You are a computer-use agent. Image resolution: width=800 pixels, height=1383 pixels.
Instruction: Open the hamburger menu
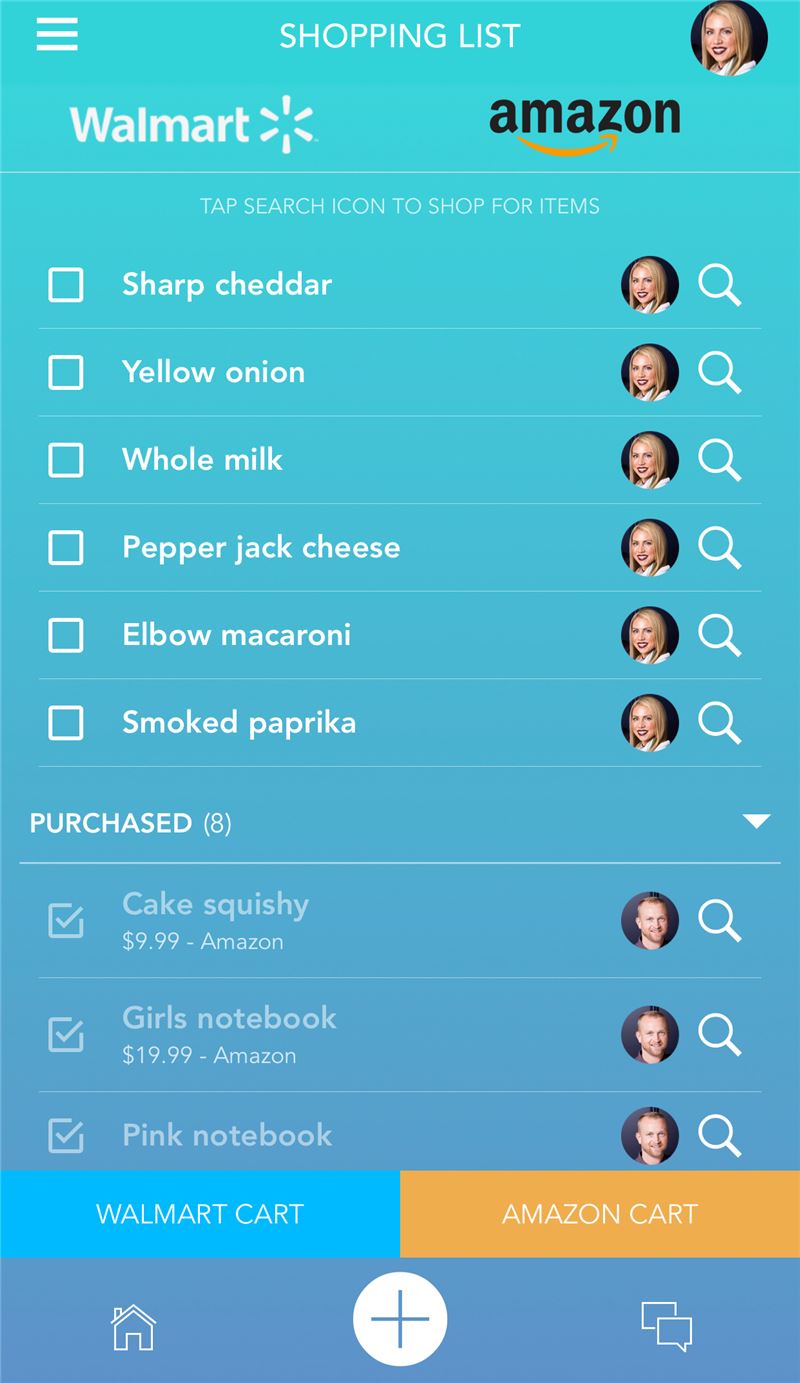click(57, 35)
